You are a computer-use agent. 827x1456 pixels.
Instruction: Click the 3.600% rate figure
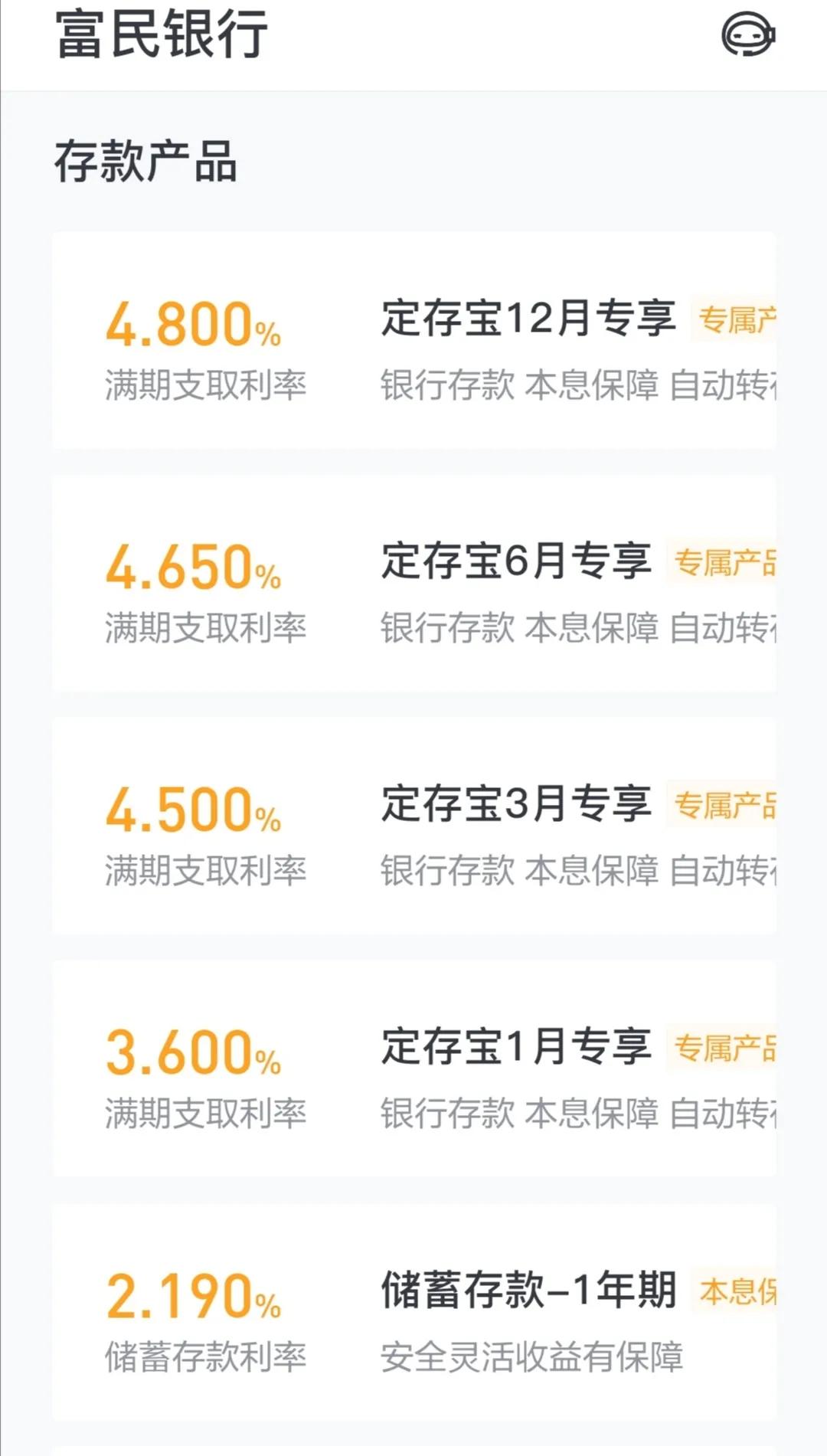191,1054
